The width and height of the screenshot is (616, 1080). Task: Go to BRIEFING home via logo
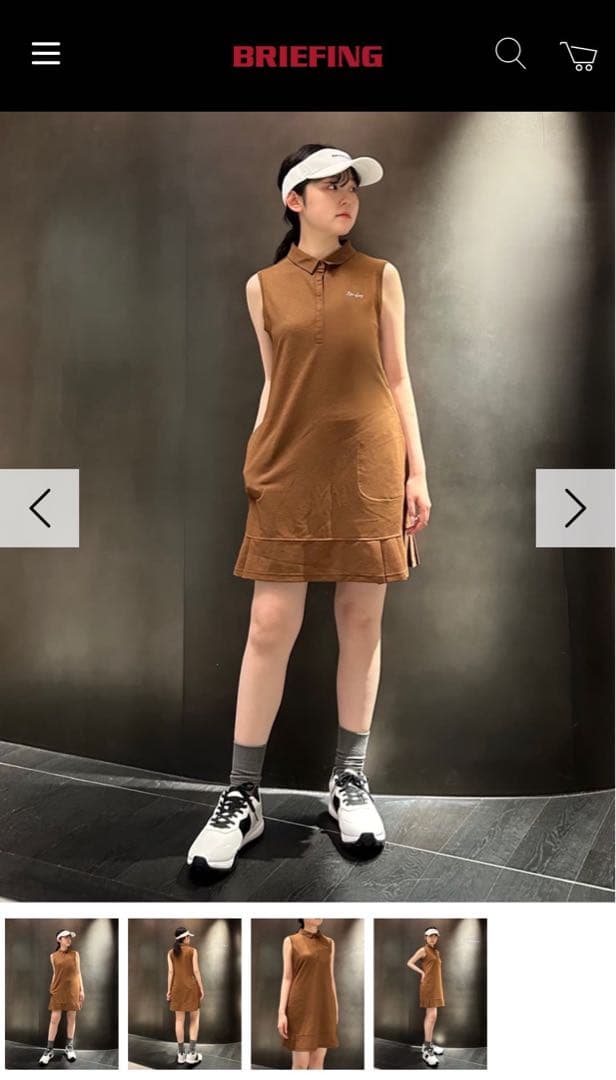coord(308,56)
